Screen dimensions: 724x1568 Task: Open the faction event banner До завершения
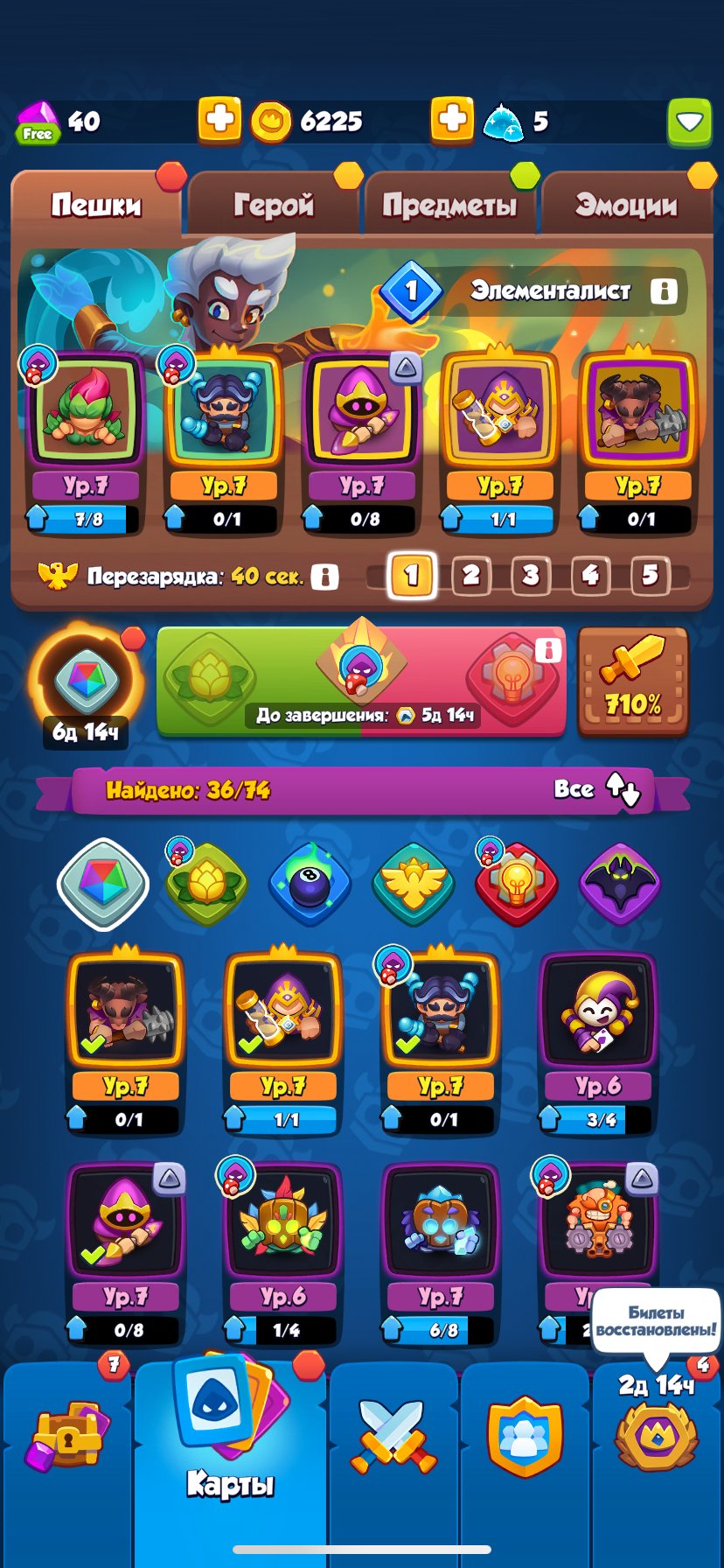[x=361, y=682]
